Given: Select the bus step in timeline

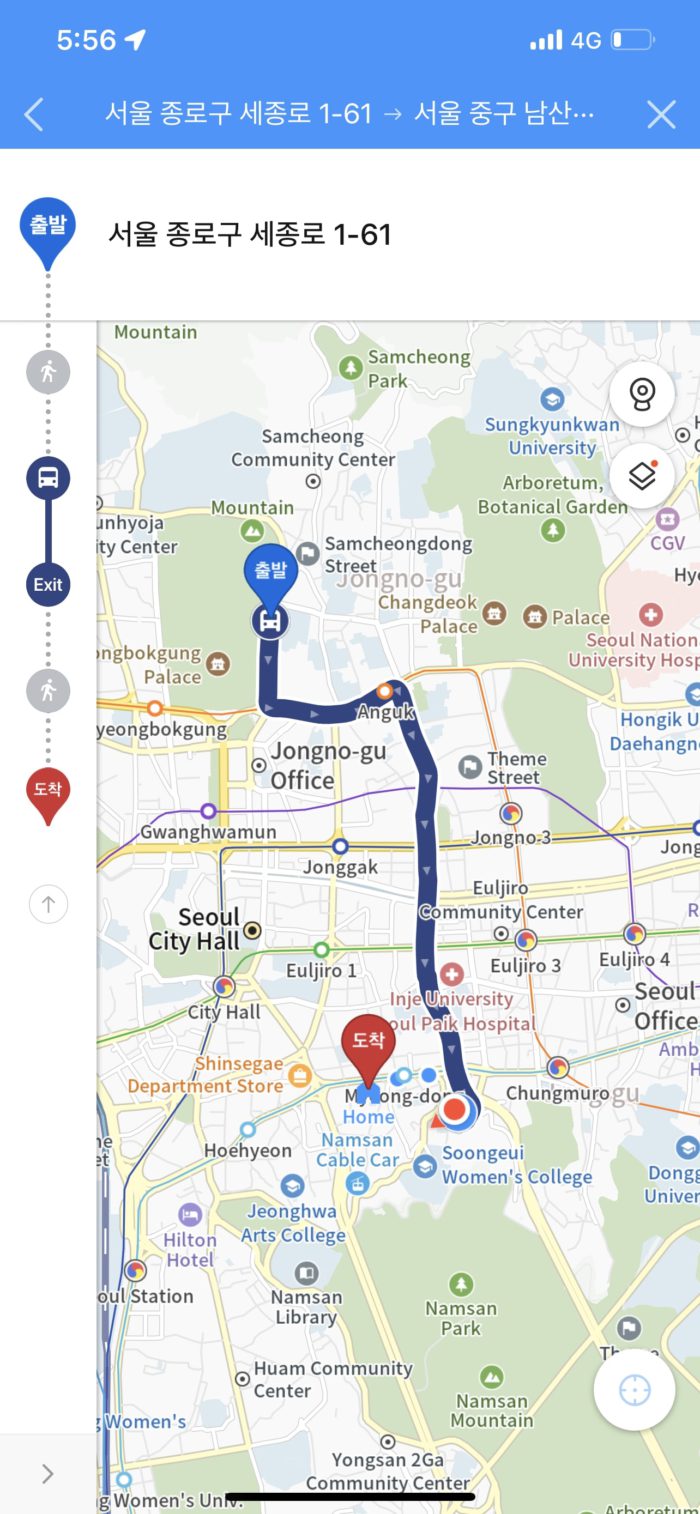Looking at the screenshot, I should [x=48, y=478].
